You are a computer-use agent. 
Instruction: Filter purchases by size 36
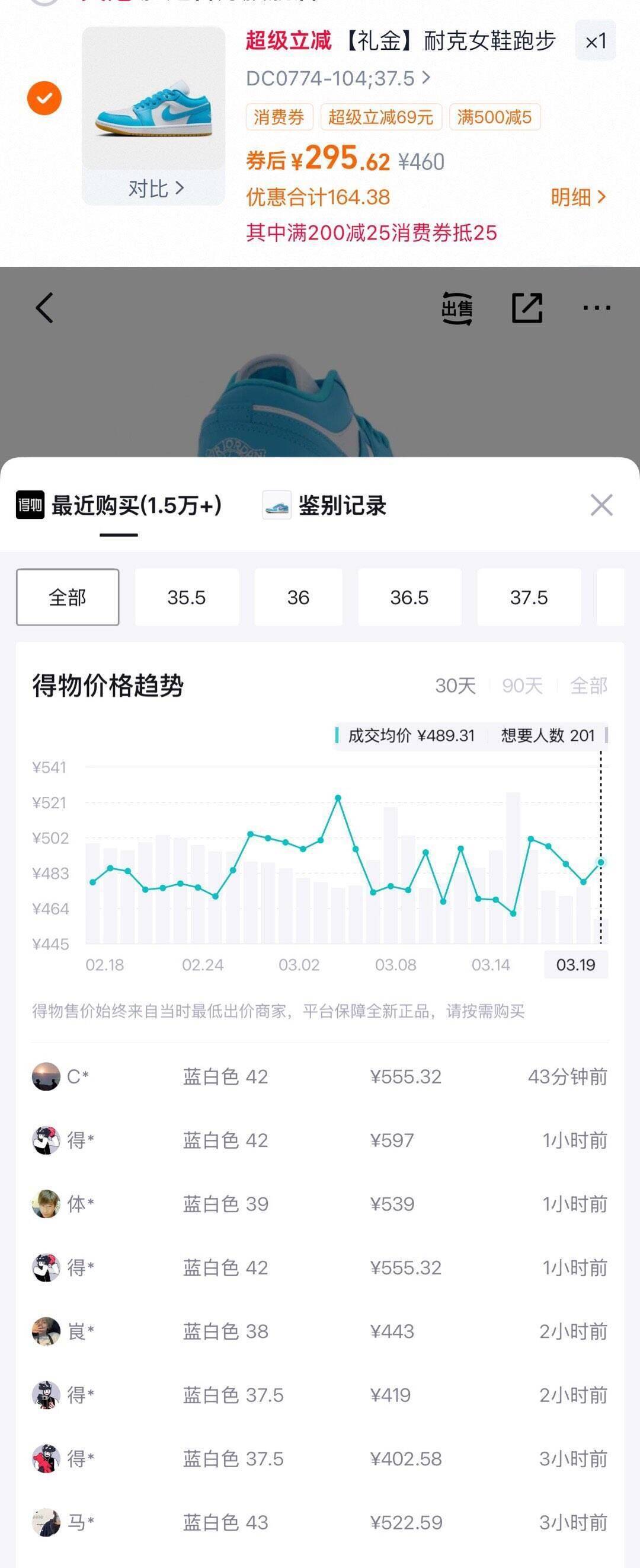point(298,597)
